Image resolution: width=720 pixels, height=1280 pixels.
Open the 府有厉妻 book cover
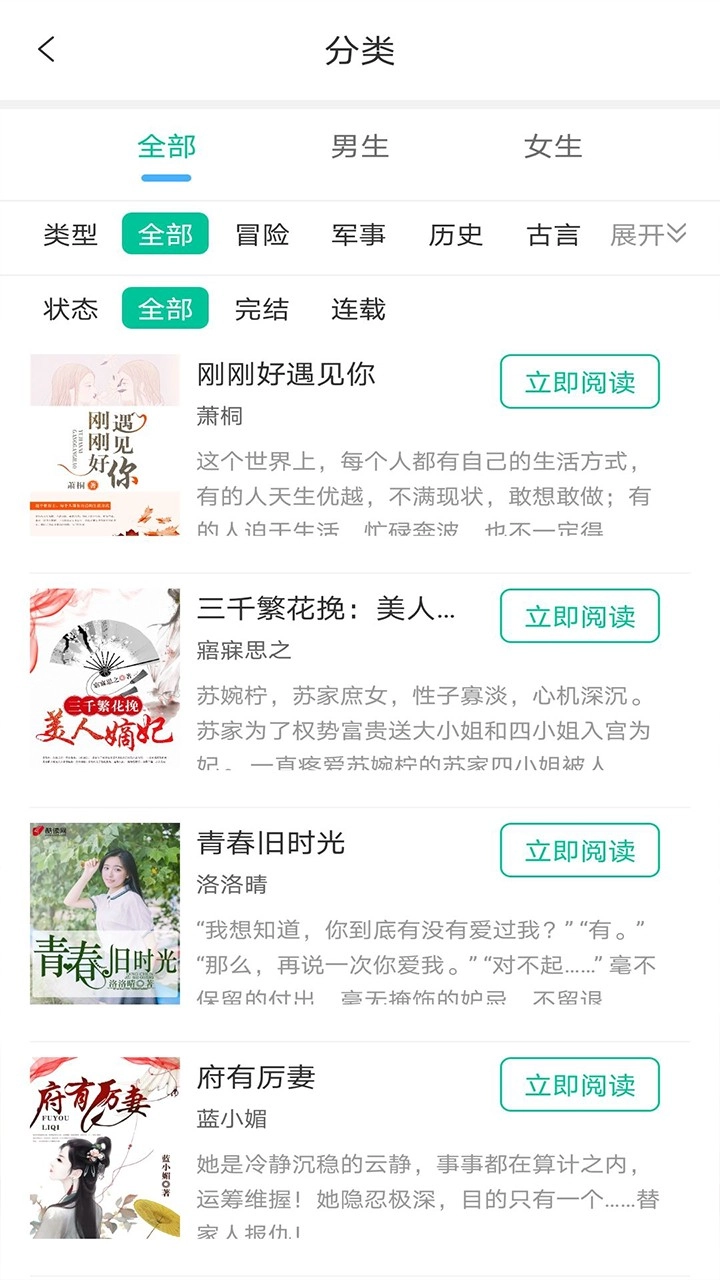coord(105,1147)
